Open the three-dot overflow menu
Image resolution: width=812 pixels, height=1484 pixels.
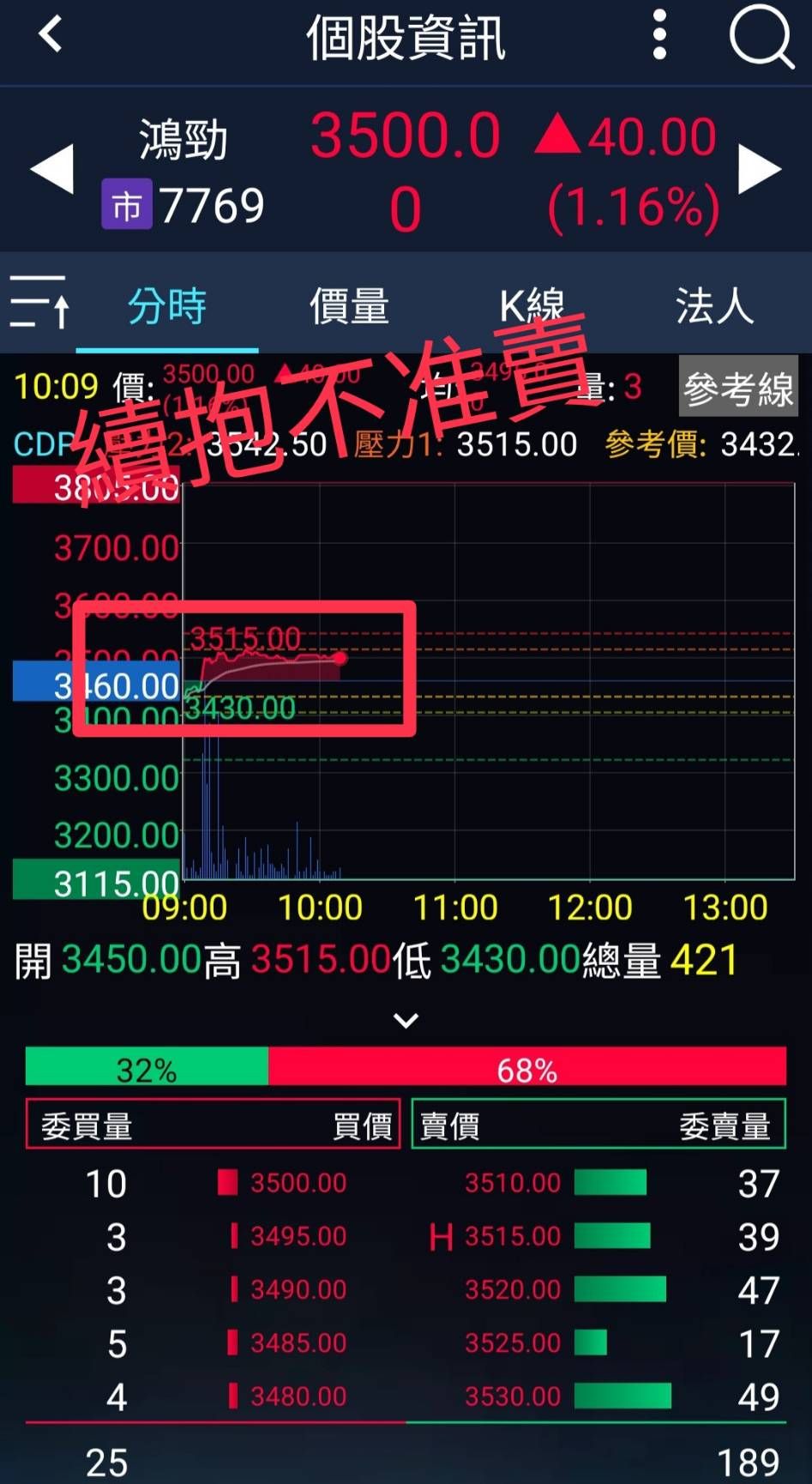[659, 36]
